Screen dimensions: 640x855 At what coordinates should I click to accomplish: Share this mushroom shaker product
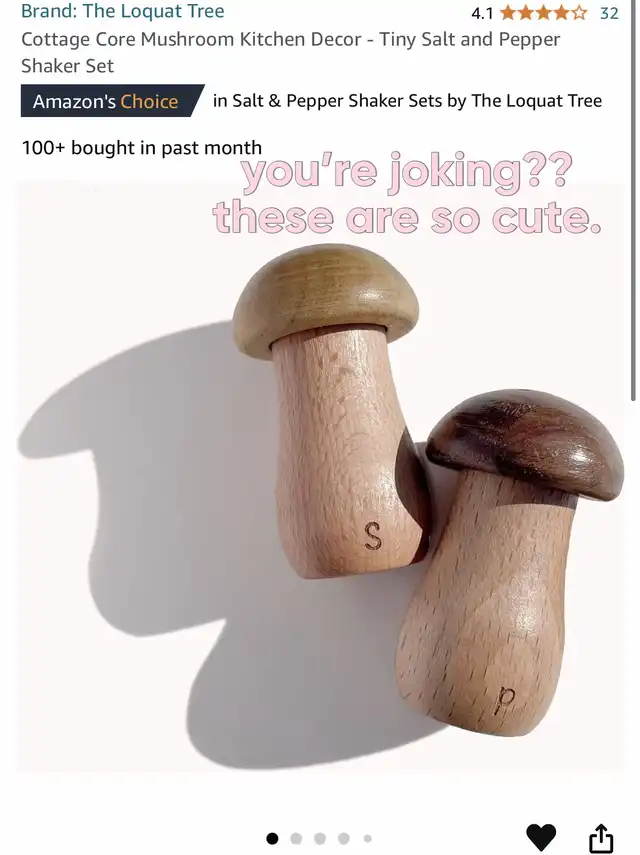(x=600, y=837)
